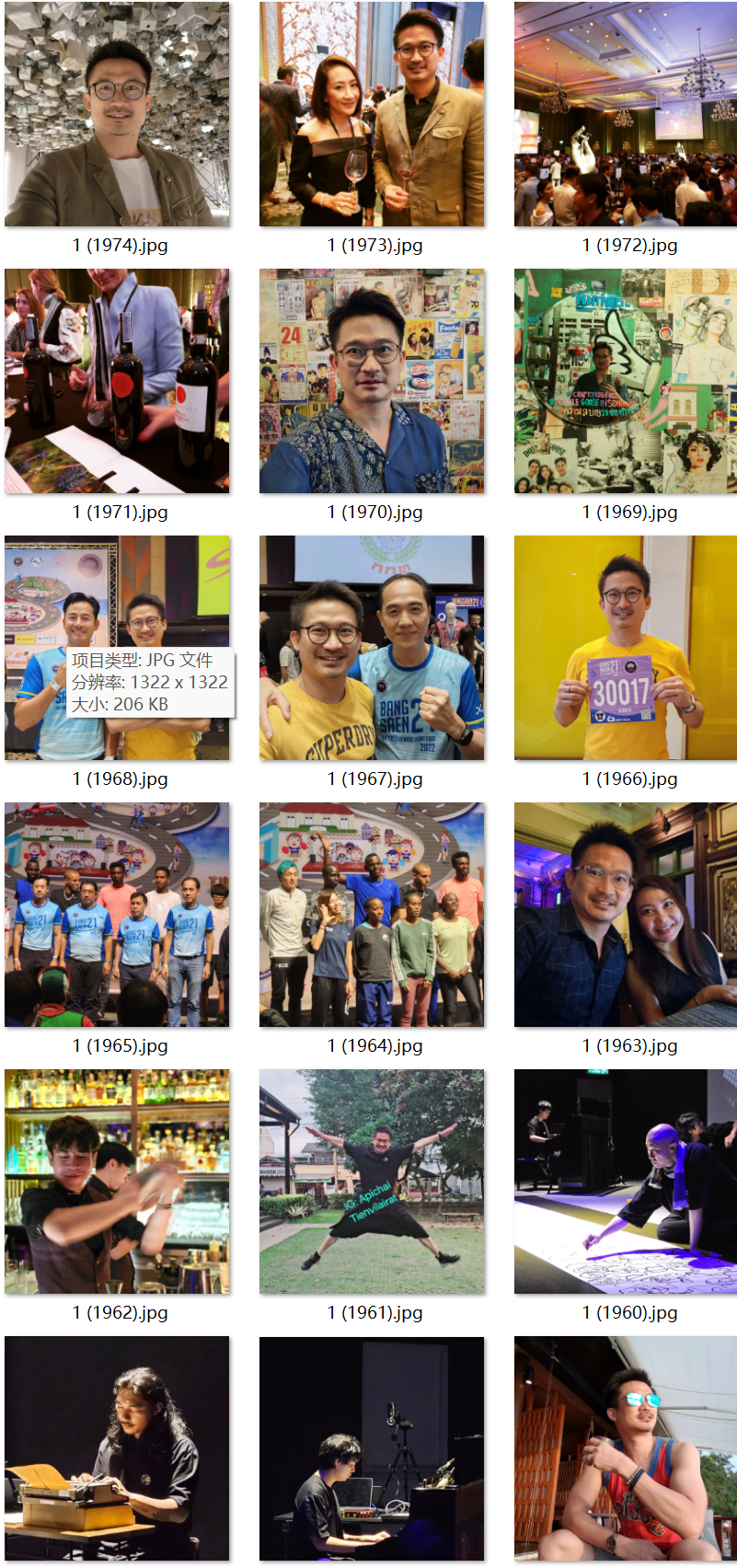Select photo 1 (1966).jpg
Viewport: 737px width, 1568px height.
[x=626, y=648]
